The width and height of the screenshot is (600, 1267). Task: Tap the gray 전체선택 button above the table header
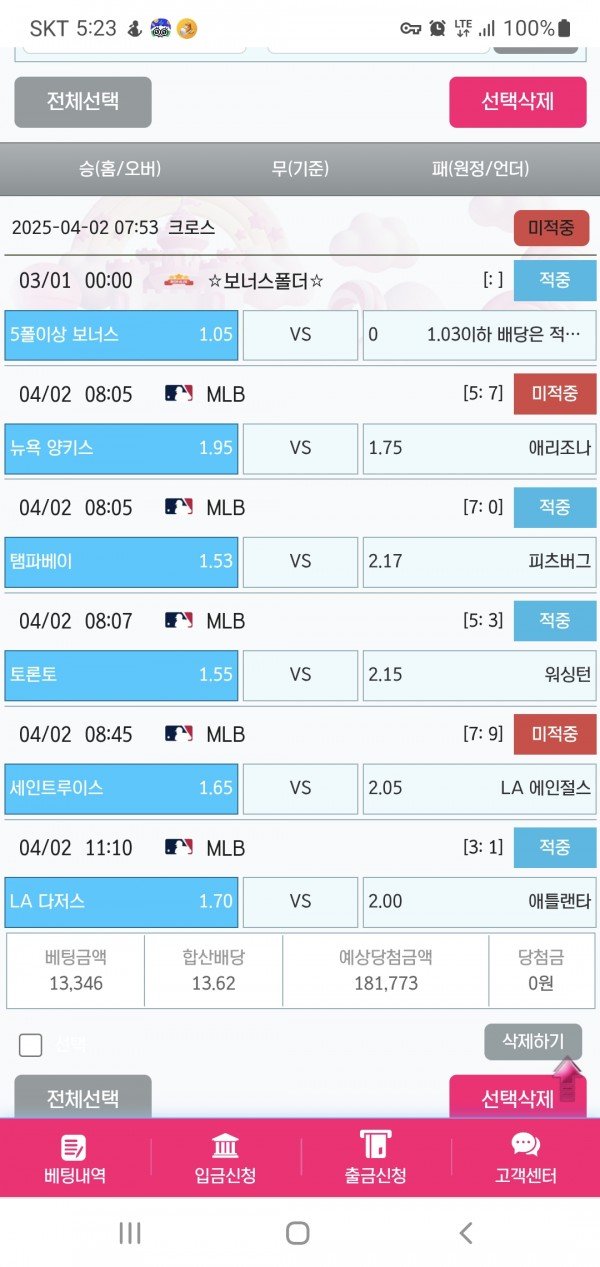[x=83, y=102]
